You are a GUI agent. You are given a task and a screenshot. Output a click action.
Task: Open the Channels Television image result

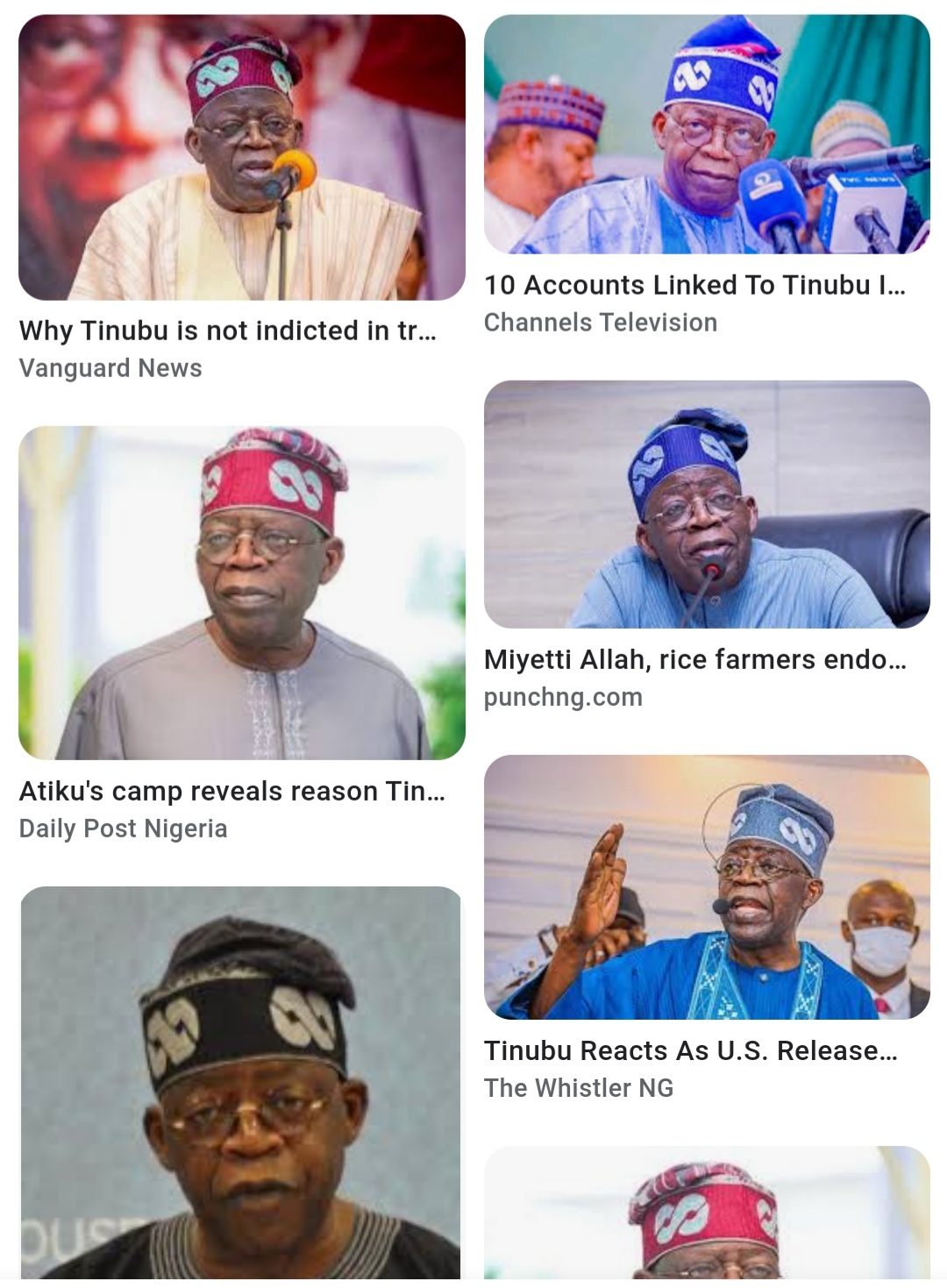point(707,134)
